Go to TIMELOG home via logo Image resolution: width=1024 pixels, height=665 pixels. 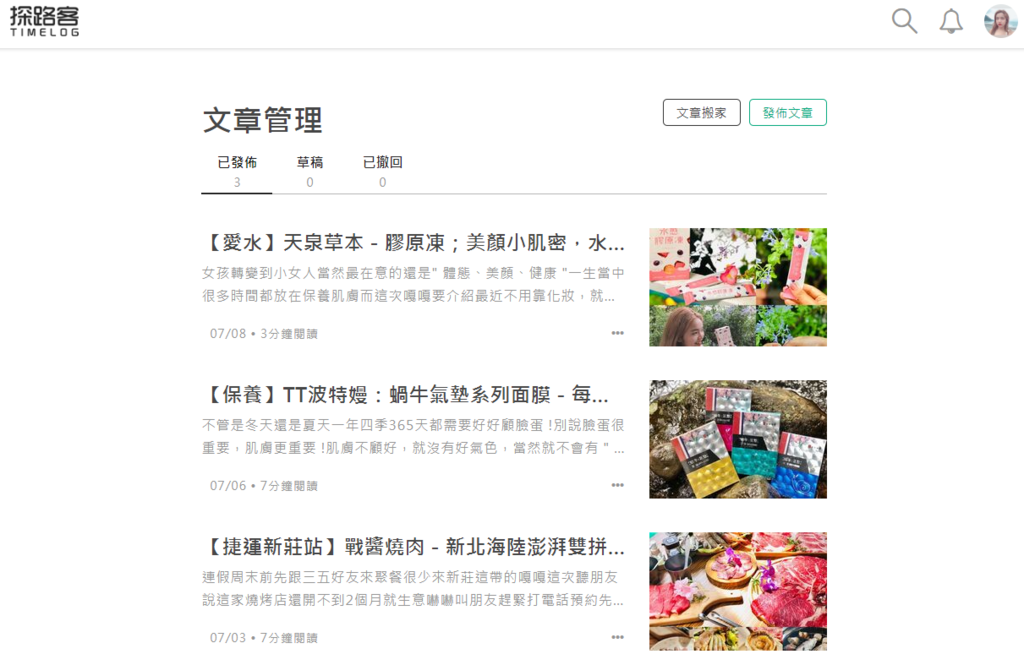pyautogui.click(x=44, y=21)
